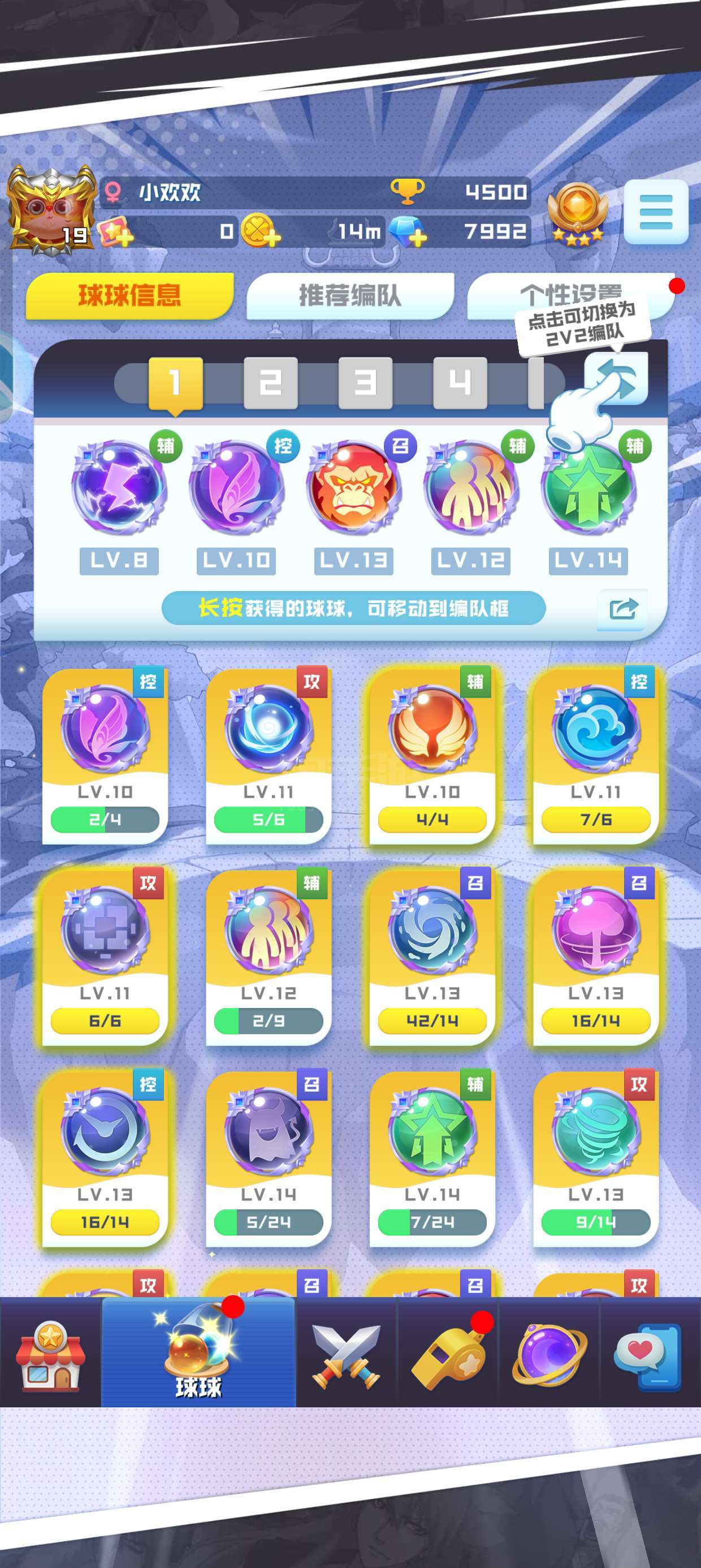Open the hamburger menu button
Image resolution: width=701 pixels, height=1568 pixels.
point(656,212)
